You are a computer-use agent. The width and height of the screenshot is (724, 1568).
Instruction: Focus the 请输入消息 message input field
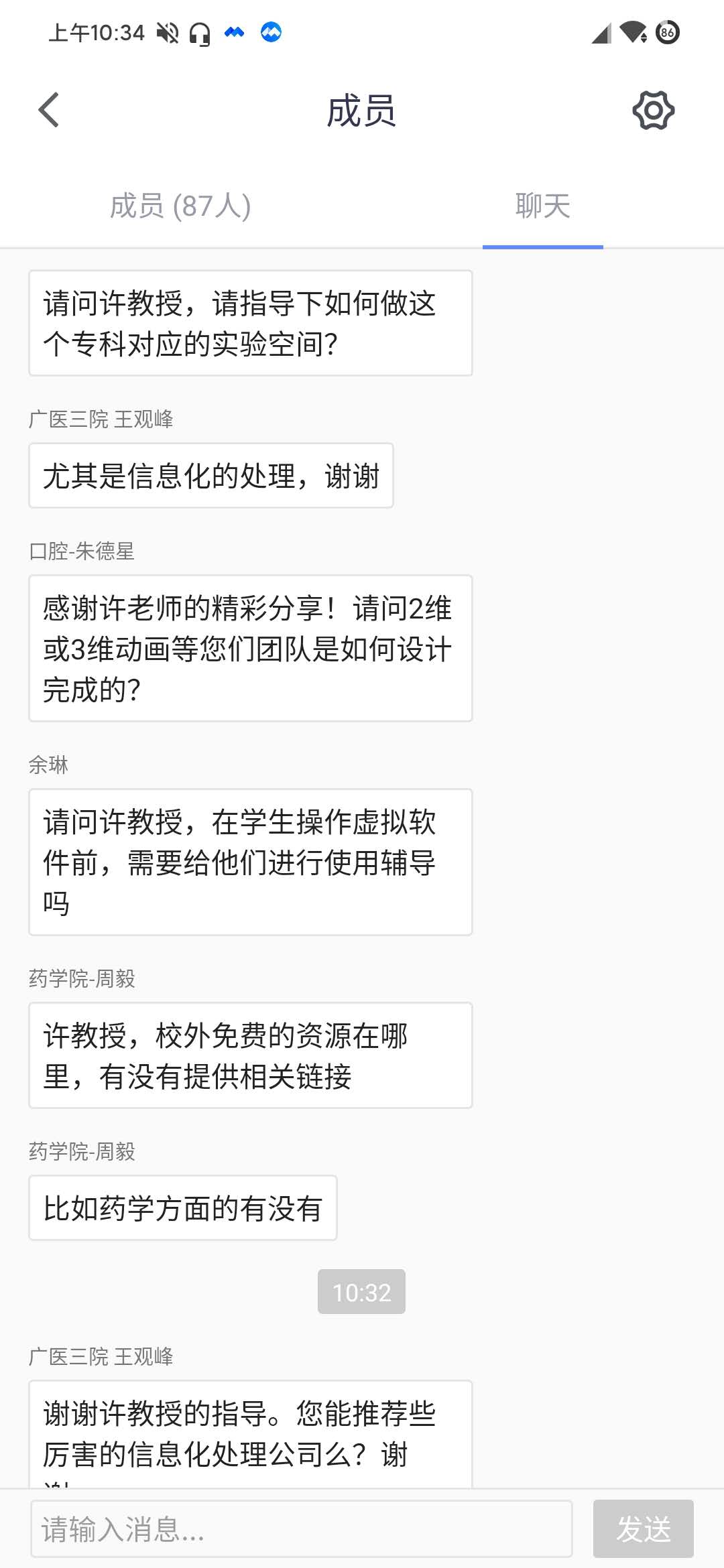tap(301, 1529)
